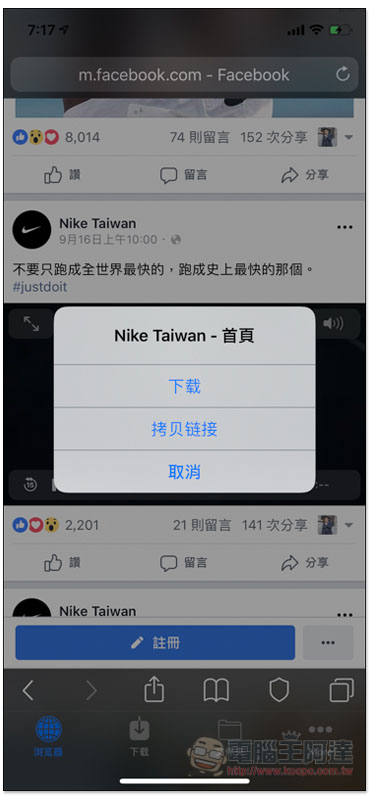Go back with the browser back arrow
369x800 pixels.
click(28, 690)
